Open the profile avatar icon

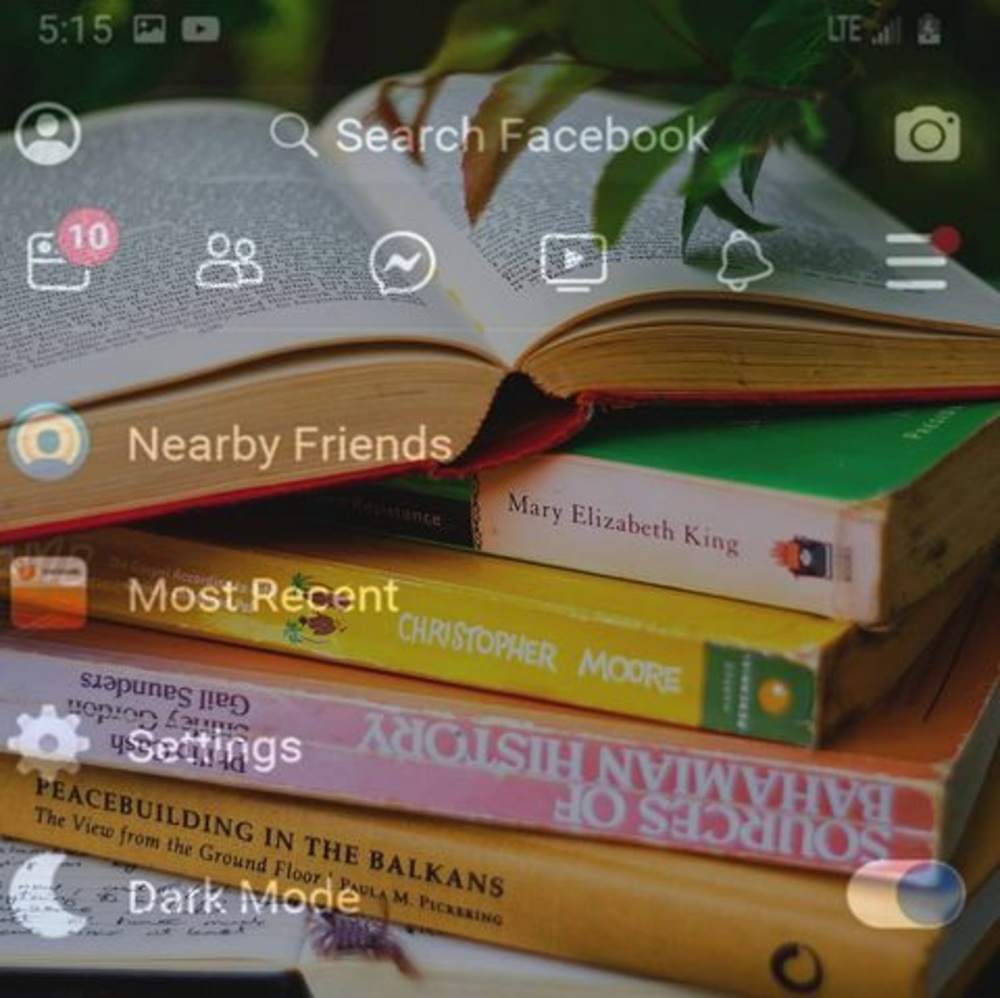coord(47,134)
